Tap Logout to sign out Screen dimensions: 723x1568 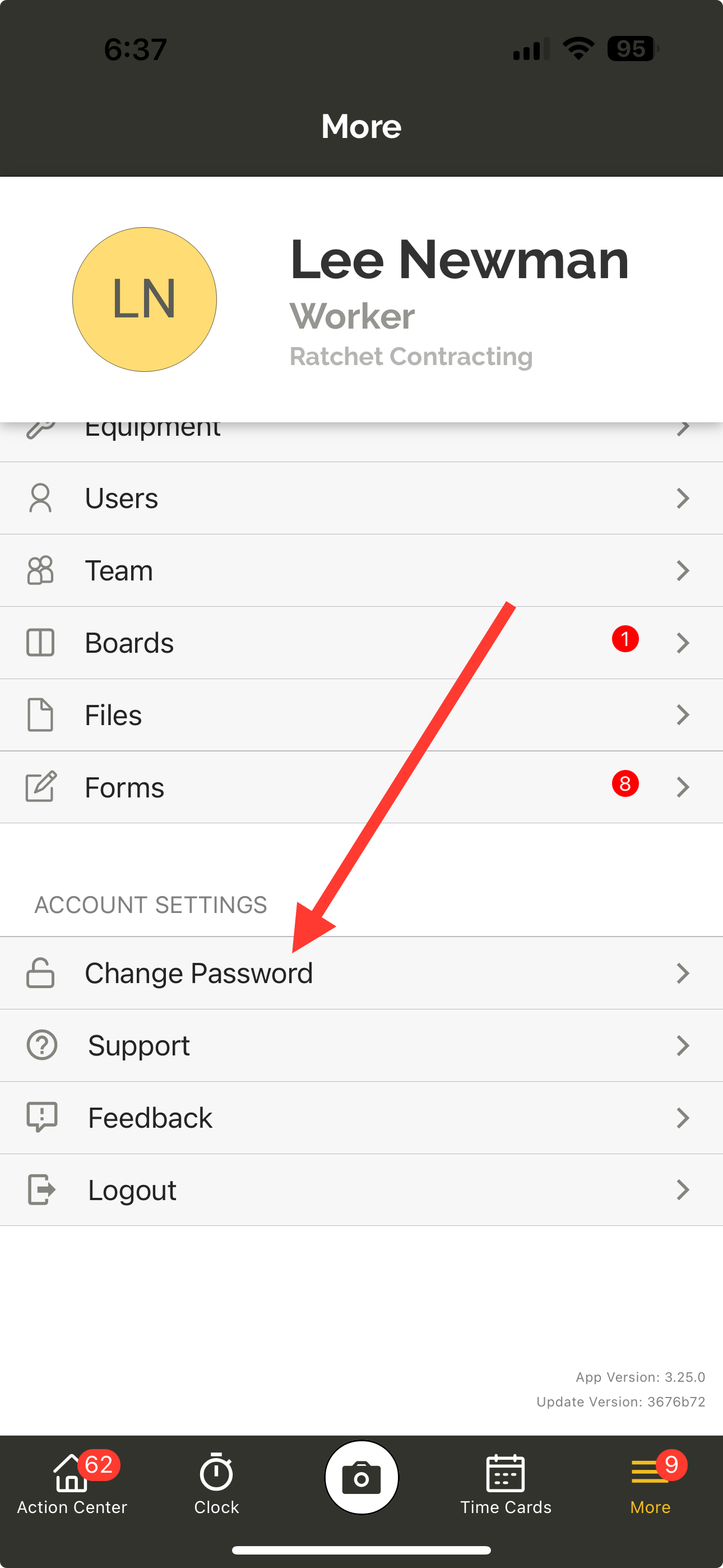[361, 1190]
